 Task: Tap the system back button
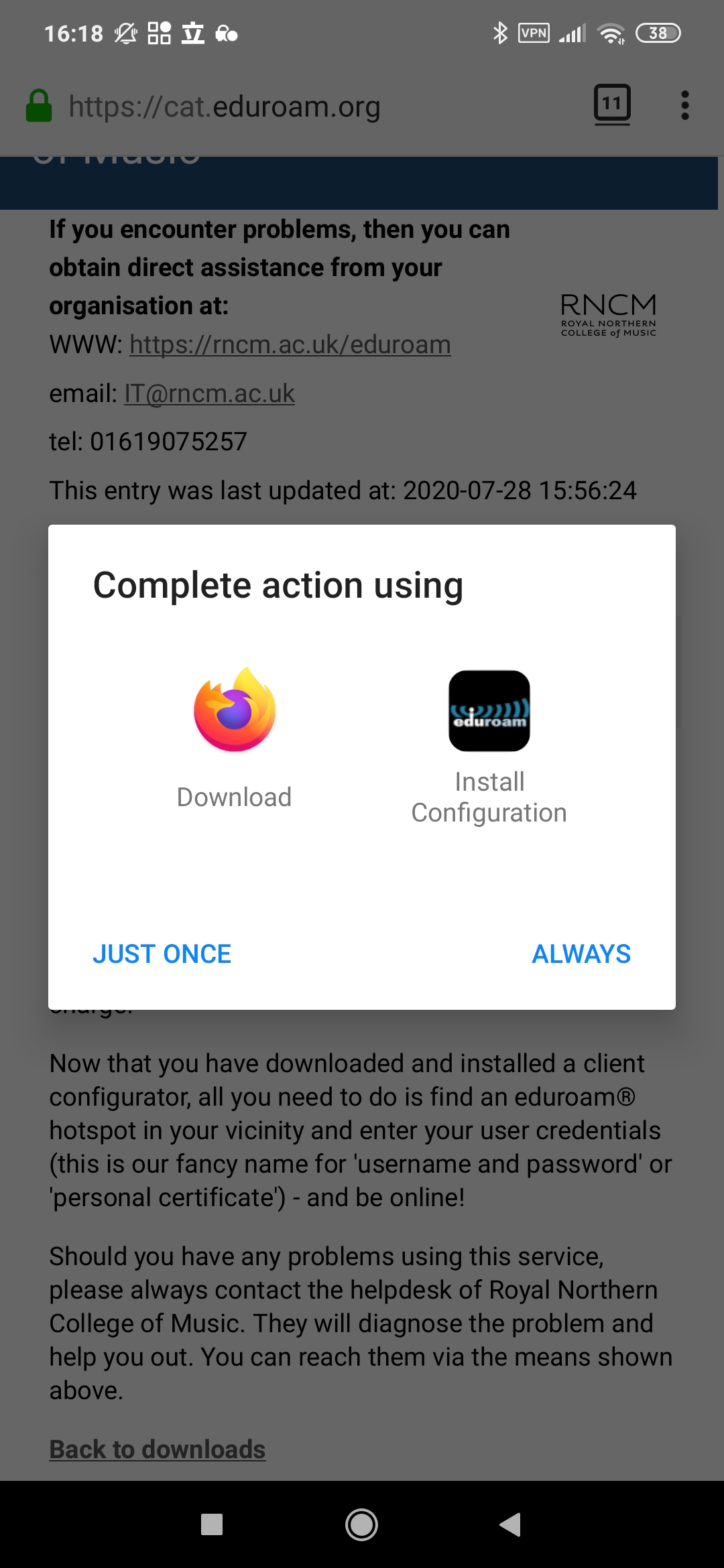[x=511, y=1524]
